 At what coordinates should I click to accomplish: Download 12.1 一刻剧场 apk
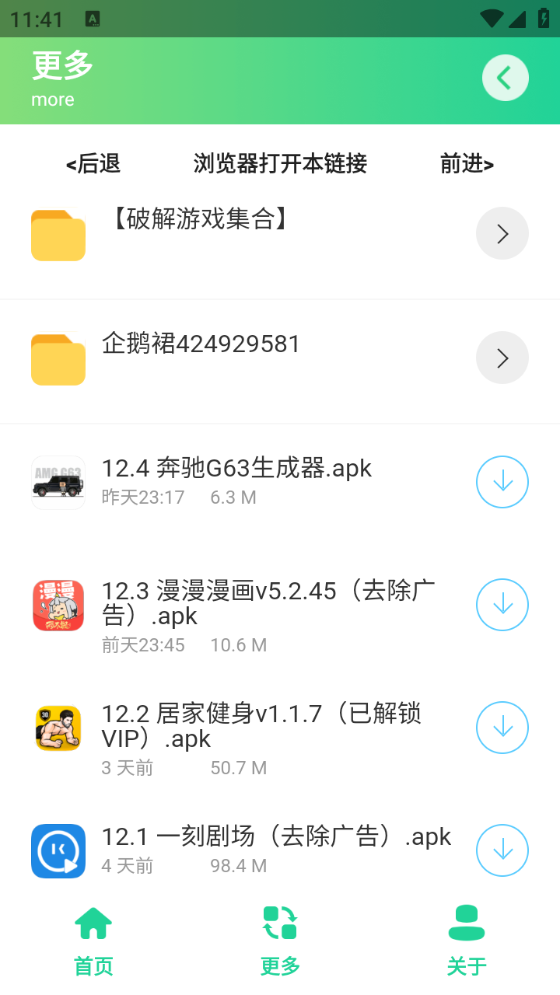click(x=502, y=850)
